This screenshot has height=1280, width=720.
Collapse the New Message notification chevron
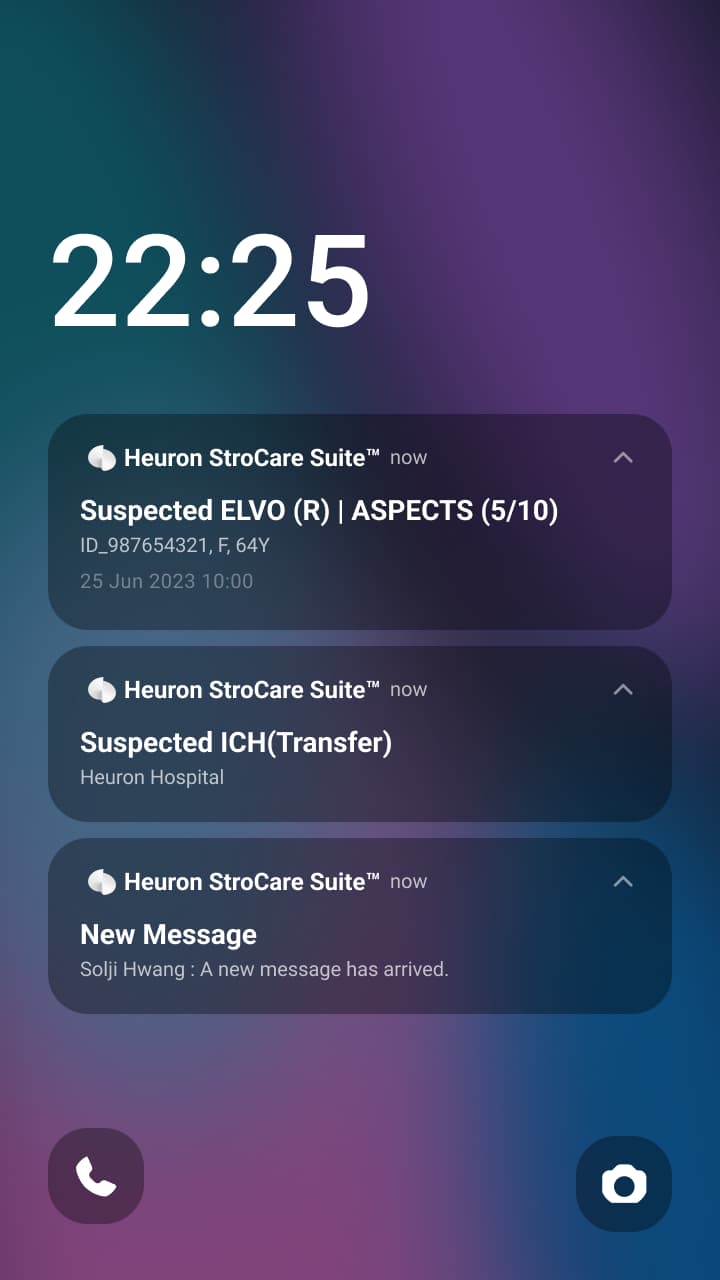[x=623, y=881]
